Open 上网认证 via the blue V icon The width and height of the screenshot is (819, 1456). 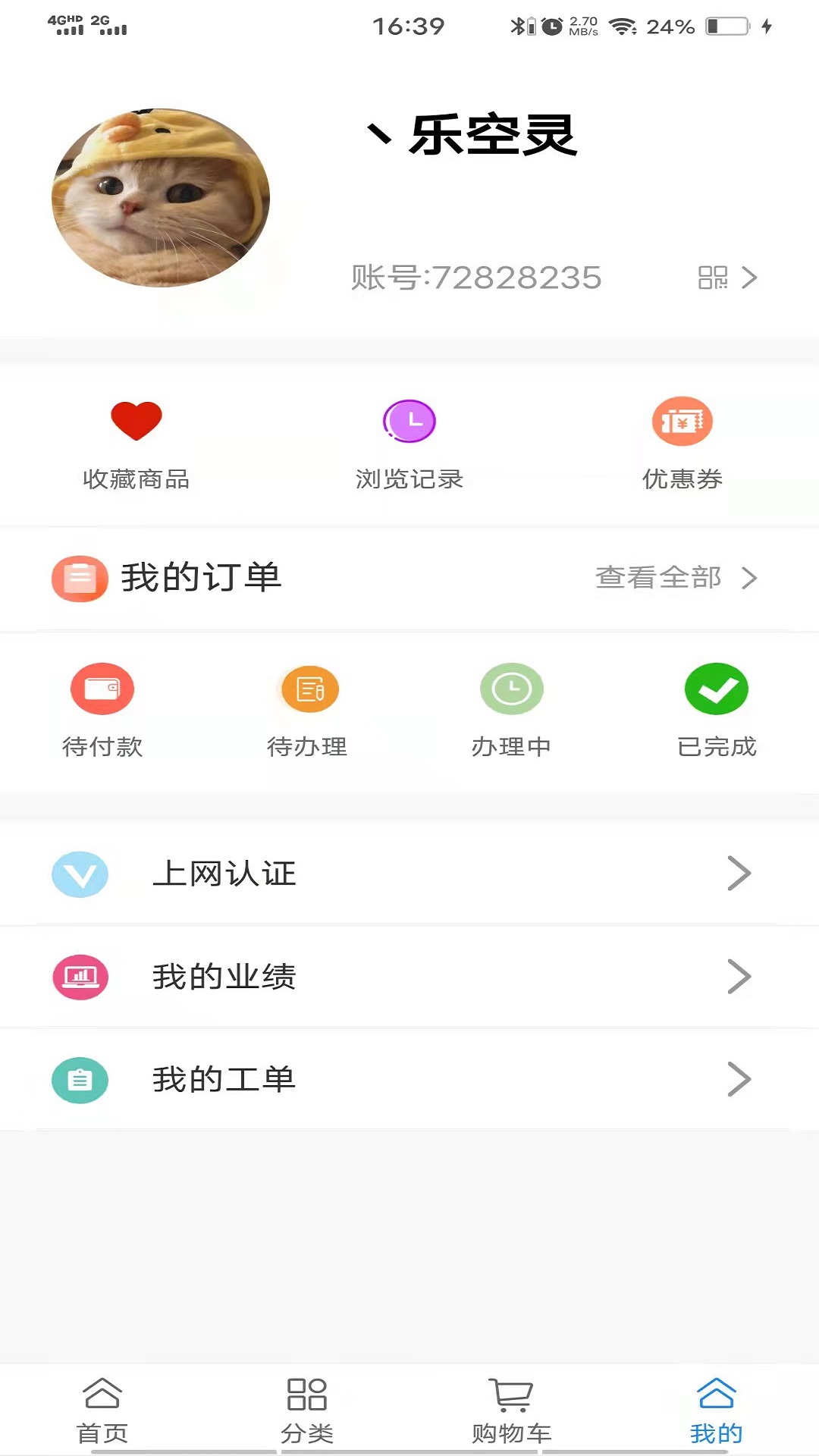(80, 874)
